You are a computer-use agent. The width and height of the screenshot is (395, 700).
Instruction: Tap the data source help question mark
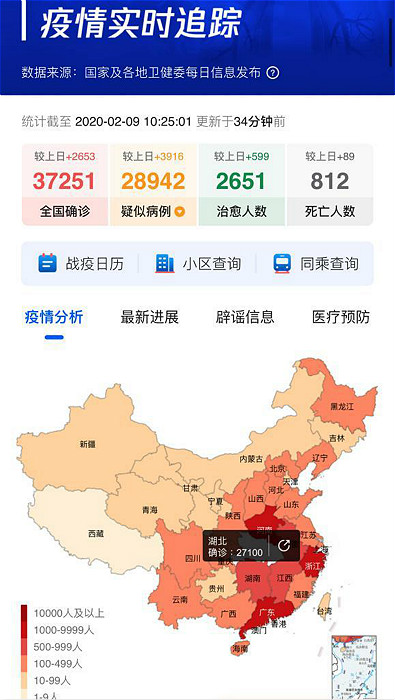click(272, 73)
